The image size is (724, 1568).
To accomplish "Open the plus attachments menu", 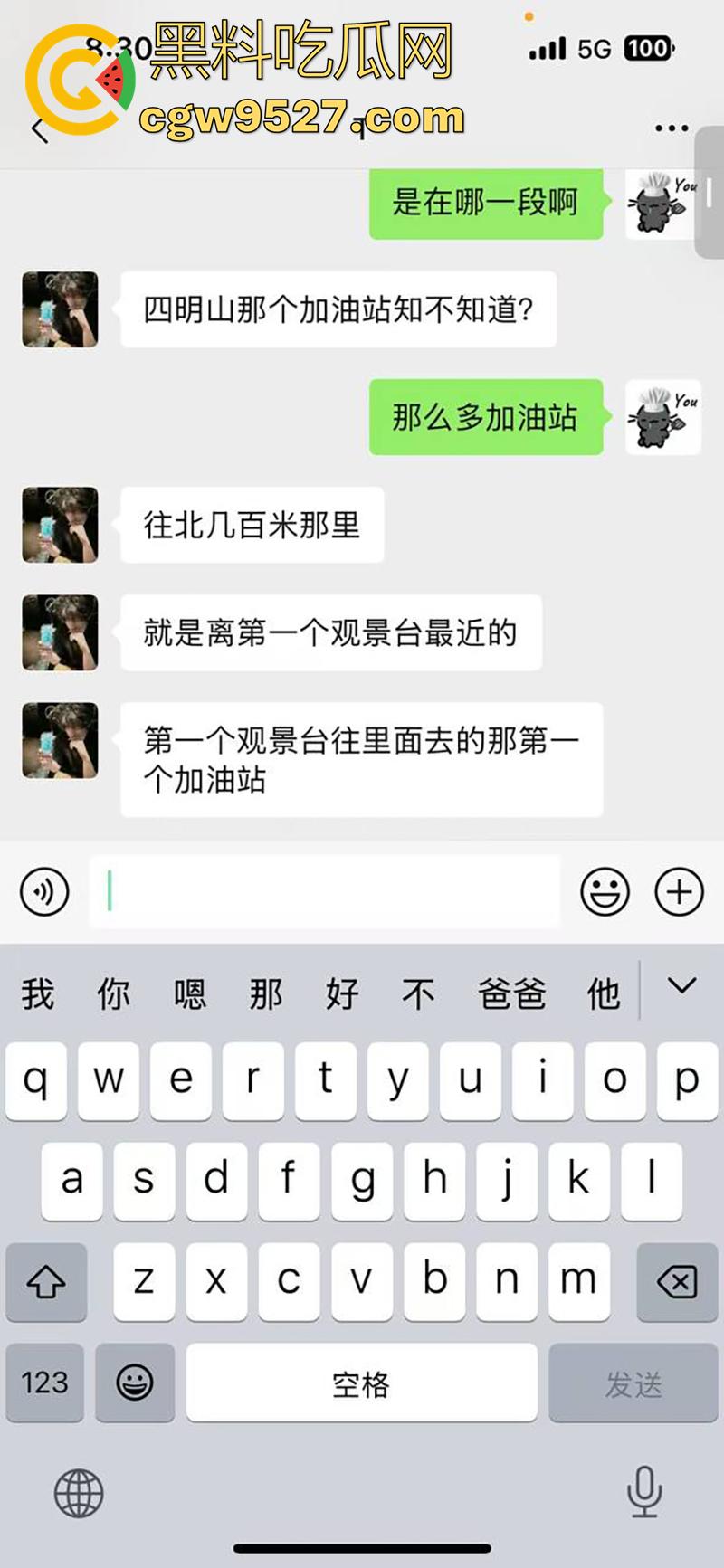I will pos(679,892).
